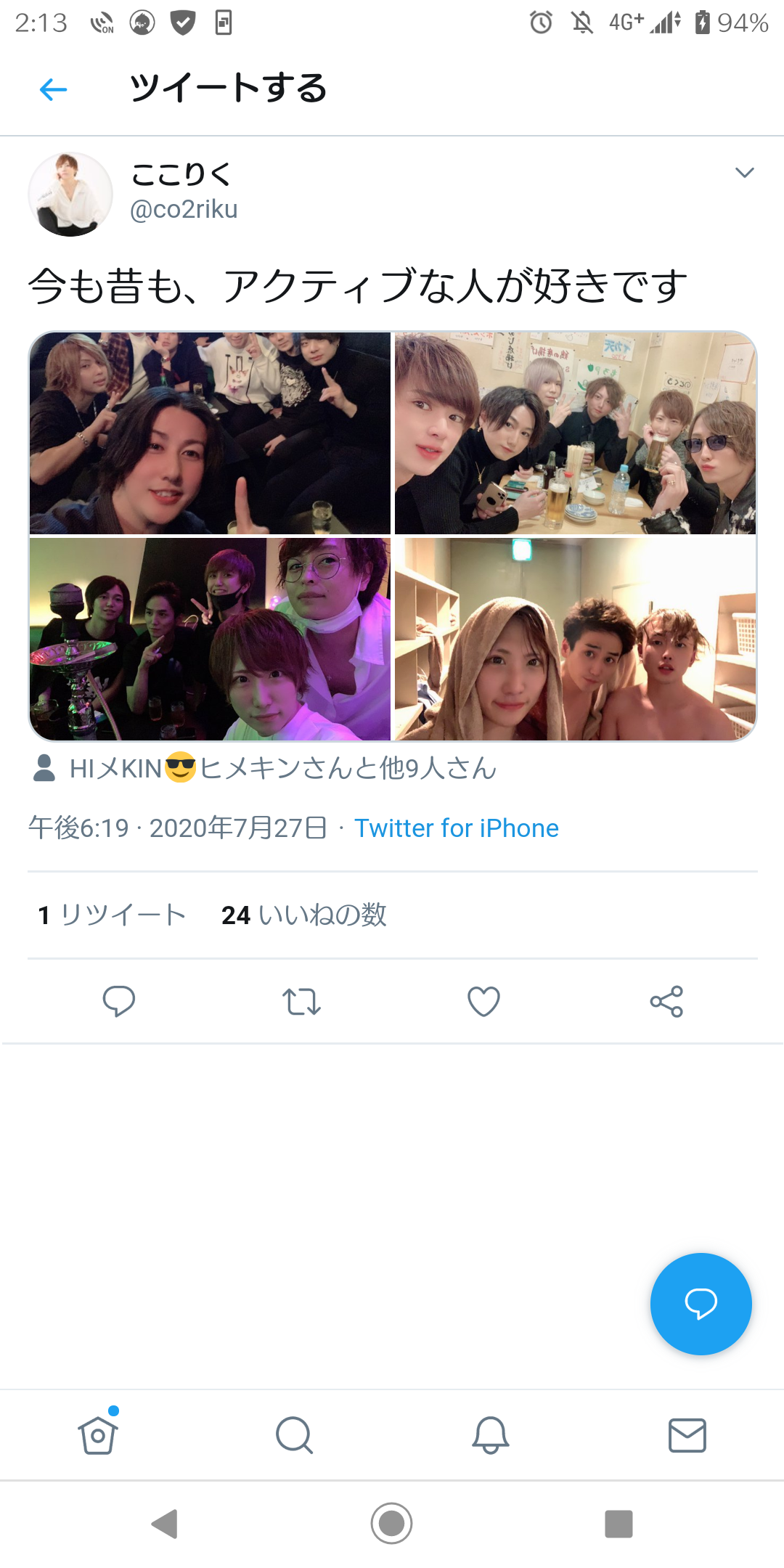Open the direct messages envelope tab
This screenshot has height=1568, width=784.
[x=687, y=1435]
